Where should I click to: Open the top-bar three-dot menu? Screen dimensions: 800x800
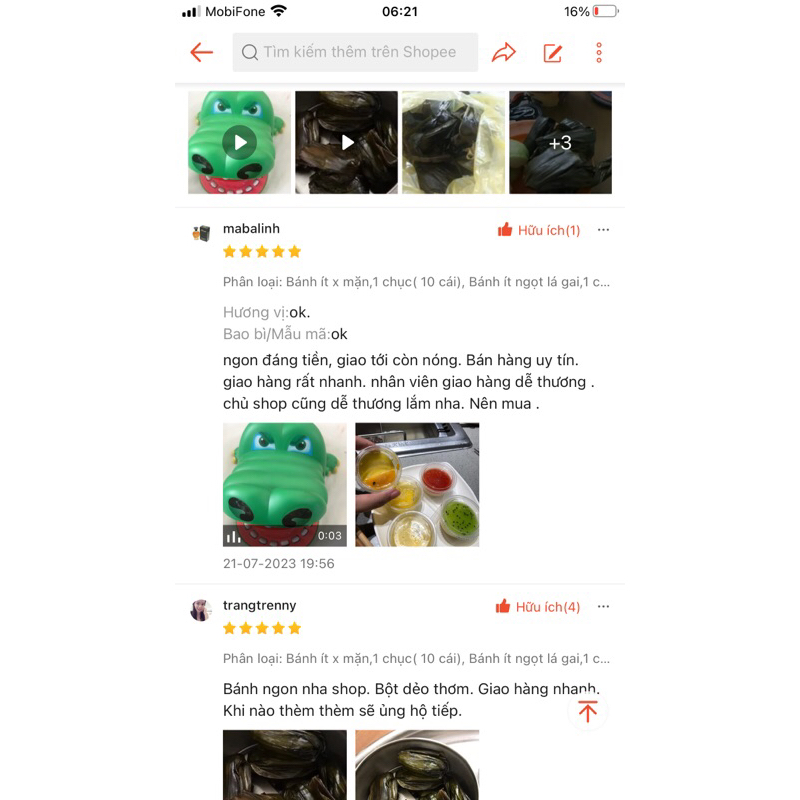click(x=599, y=52)
